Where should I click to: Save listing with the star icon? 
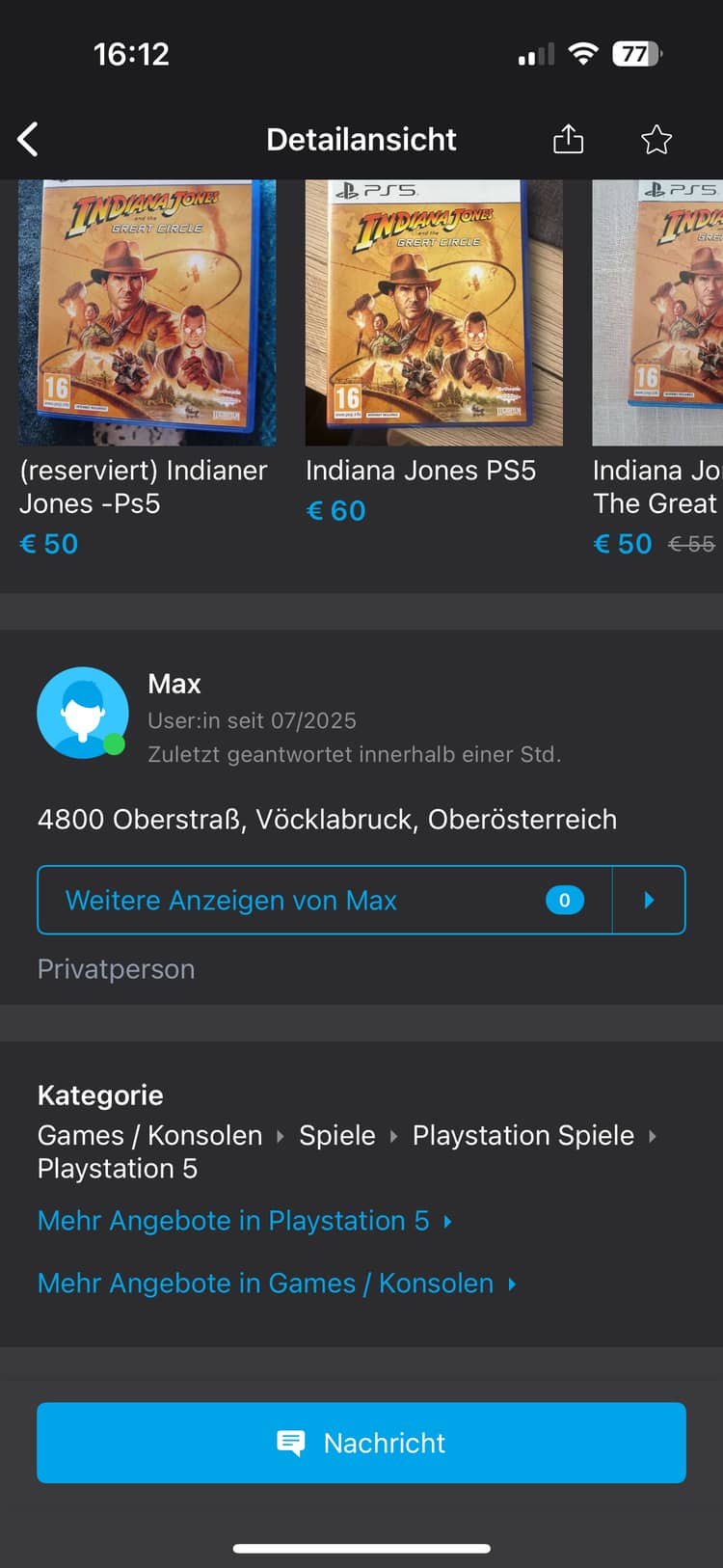(x=656, y=140)
